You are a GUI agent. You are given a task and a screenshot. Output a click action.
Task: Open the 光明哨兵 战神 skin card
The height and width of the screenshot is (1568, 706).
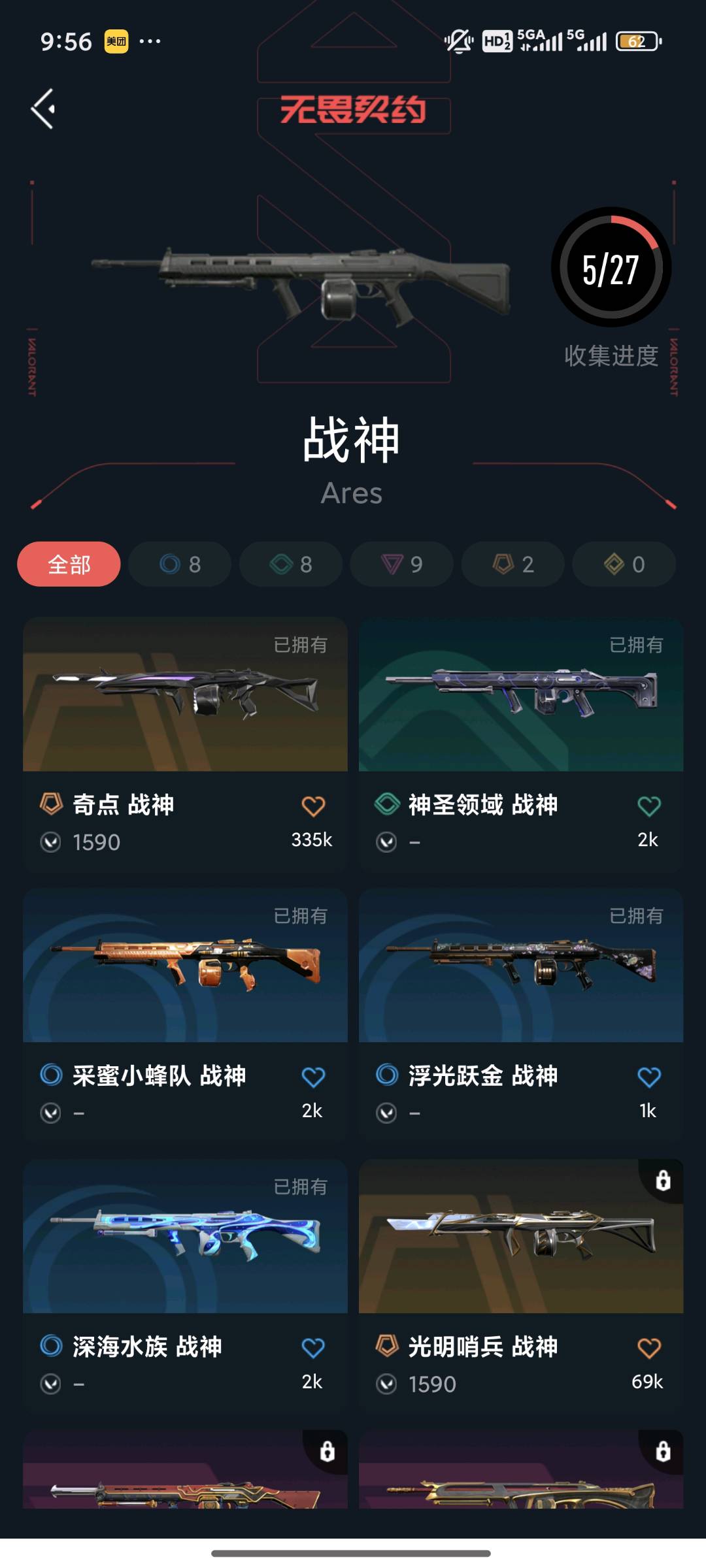[x=521, y=1237]
